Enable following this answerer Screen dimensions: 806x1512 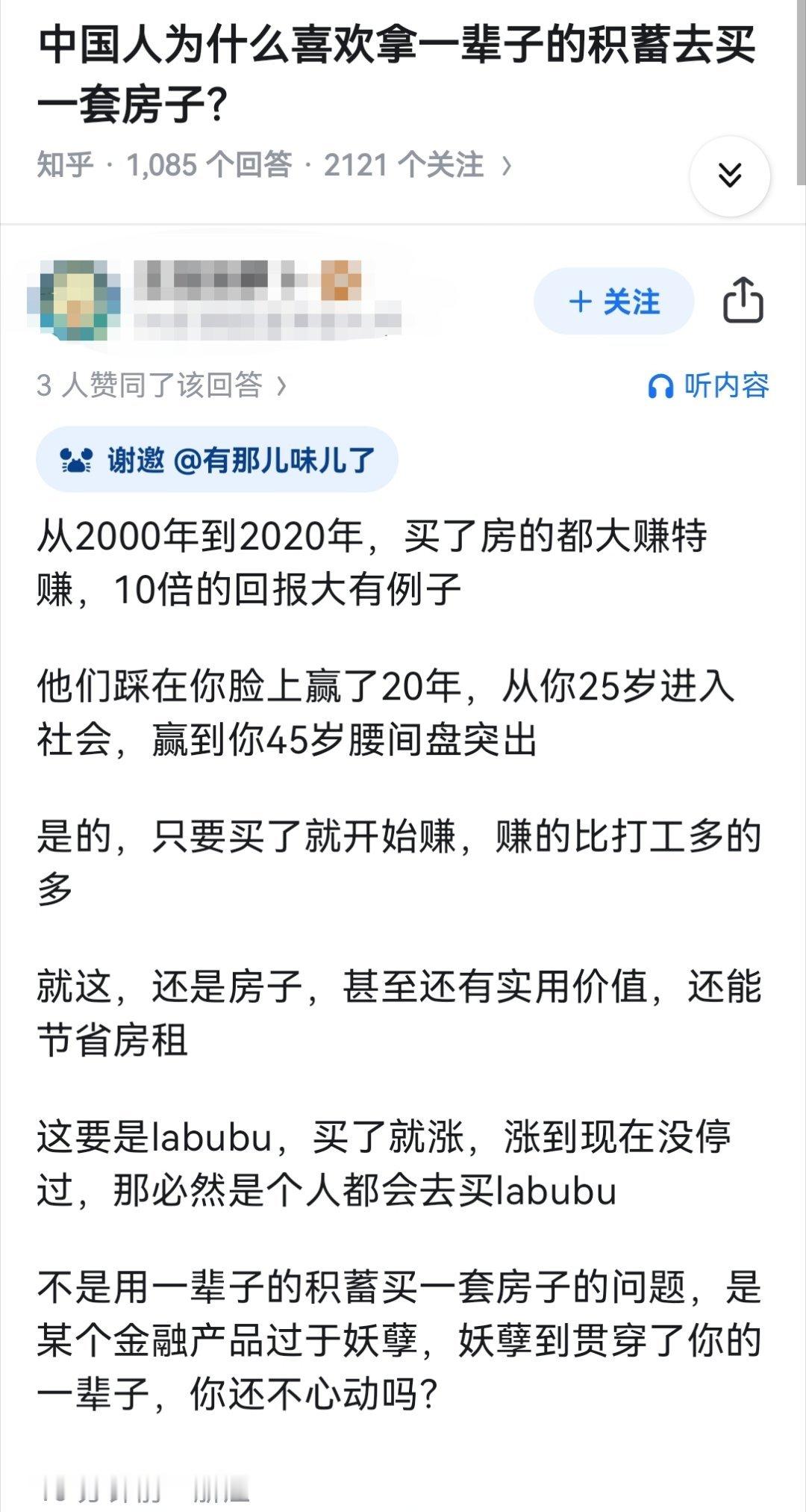(x=613, y=302)
